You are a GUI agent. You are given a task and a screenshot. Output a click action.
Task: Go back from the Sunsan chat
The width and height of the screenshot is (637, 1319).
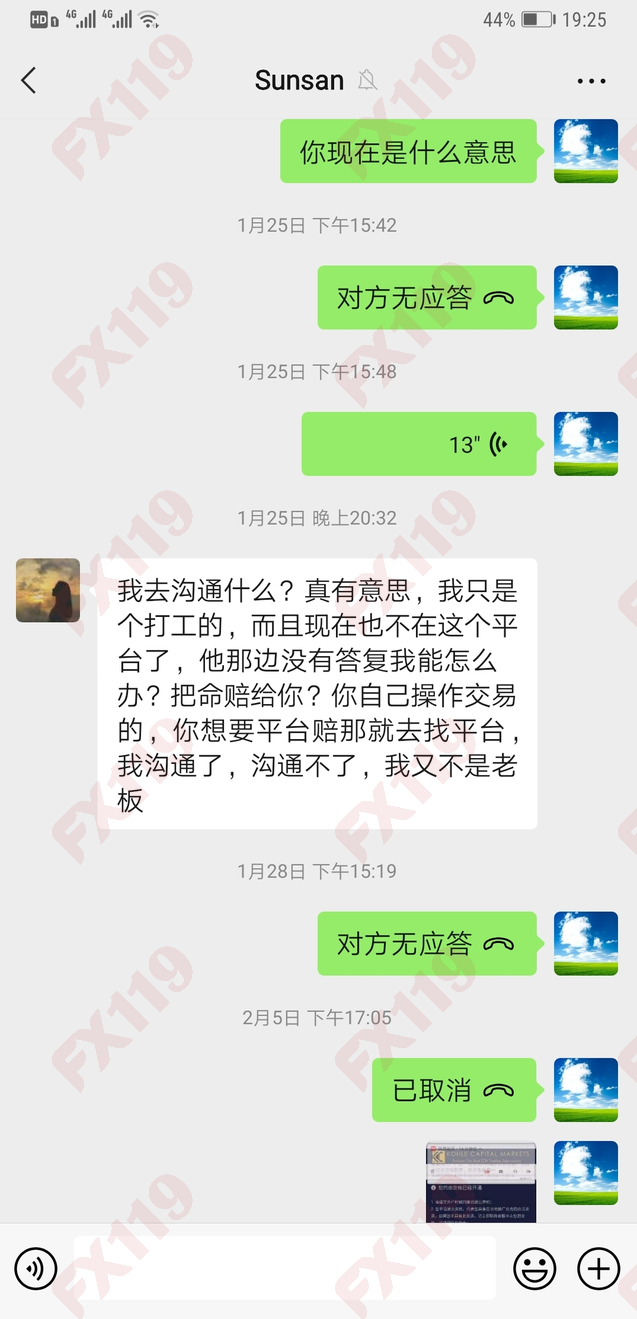[x=29, y=81]
